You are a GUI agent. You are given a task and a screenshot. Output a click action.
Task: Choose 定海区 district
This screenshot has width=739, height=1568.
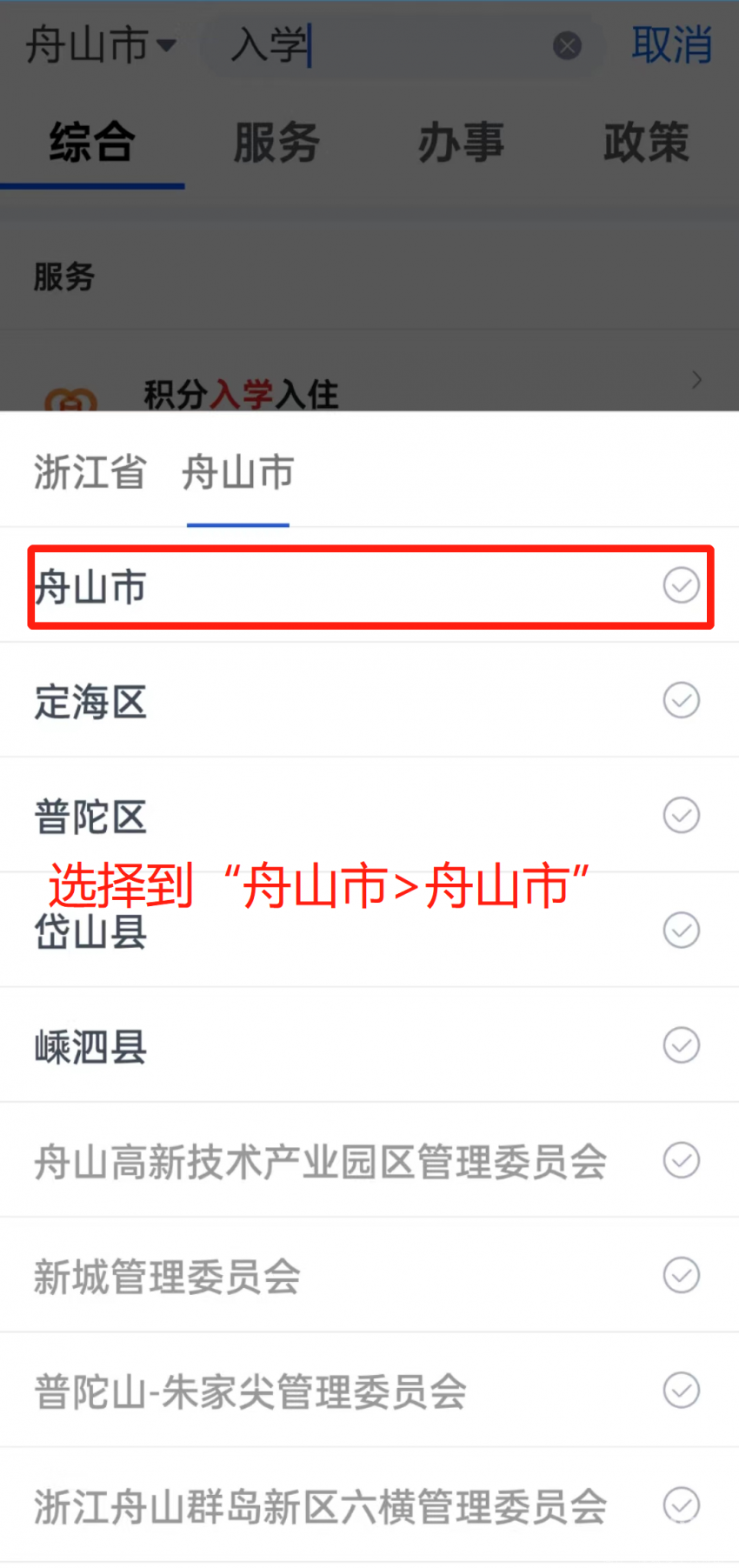[x=369, y=700]
